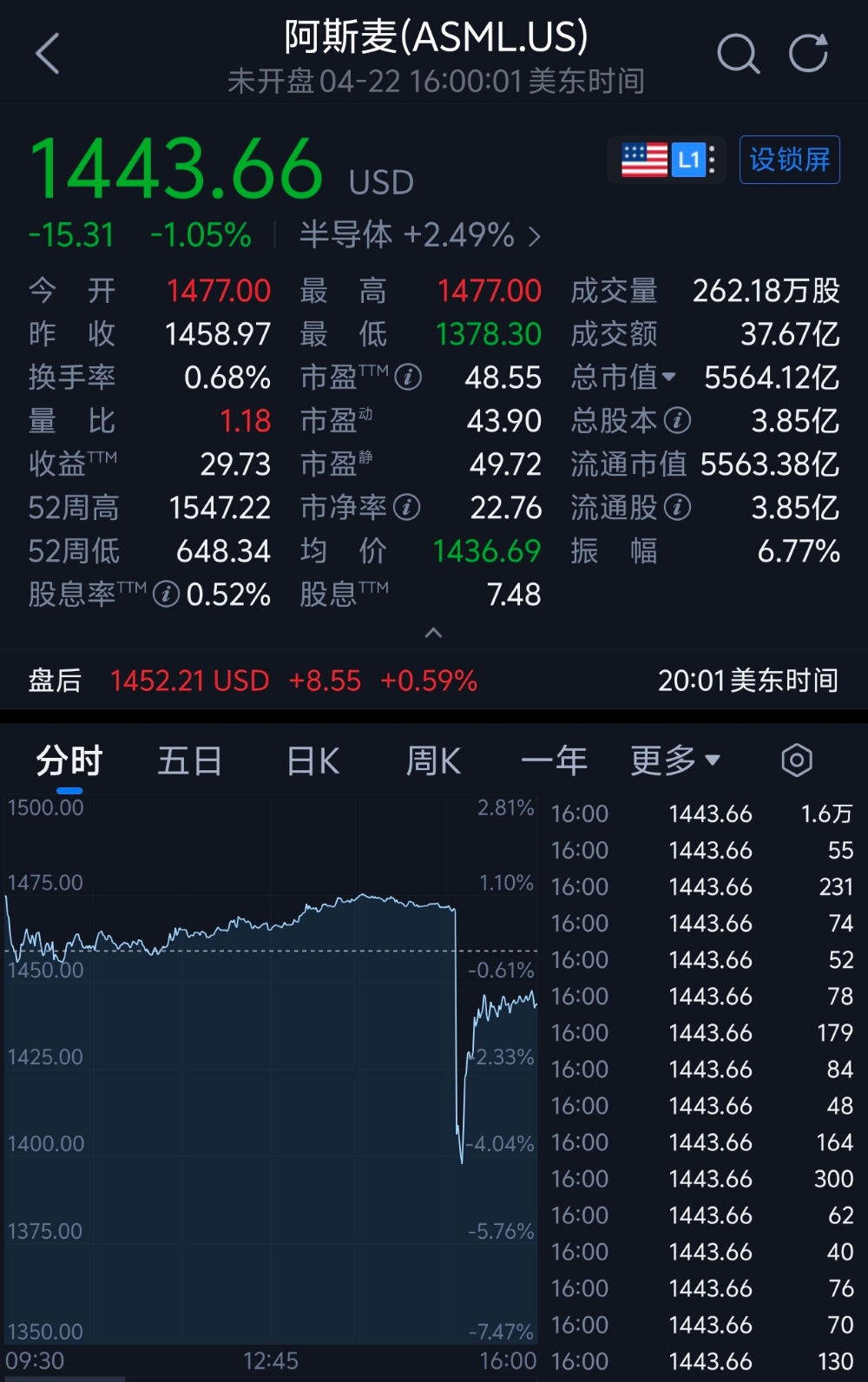Open the chart settings target icon

[x=796, y=760]
